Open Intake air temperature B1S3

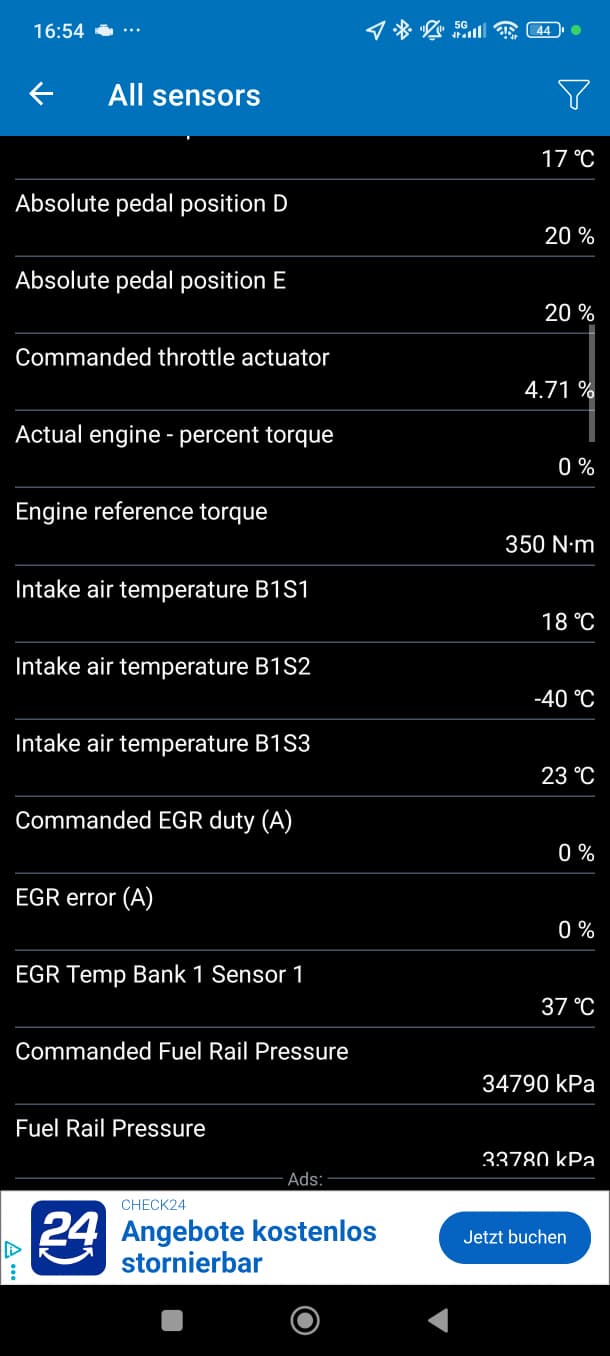(304, 757)
